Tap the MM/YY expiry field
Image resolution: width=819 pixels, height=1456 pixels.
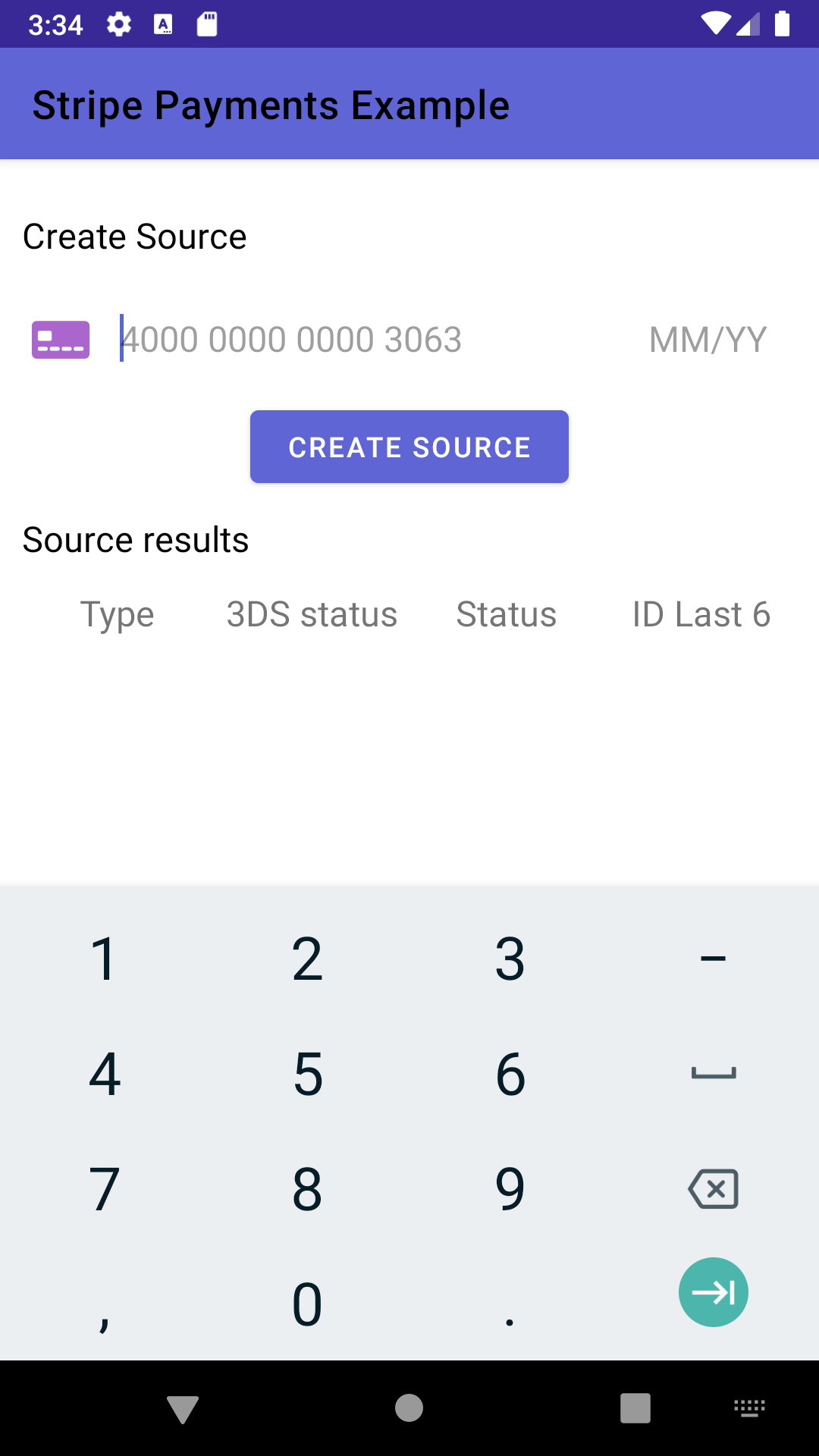coord(708,339)
